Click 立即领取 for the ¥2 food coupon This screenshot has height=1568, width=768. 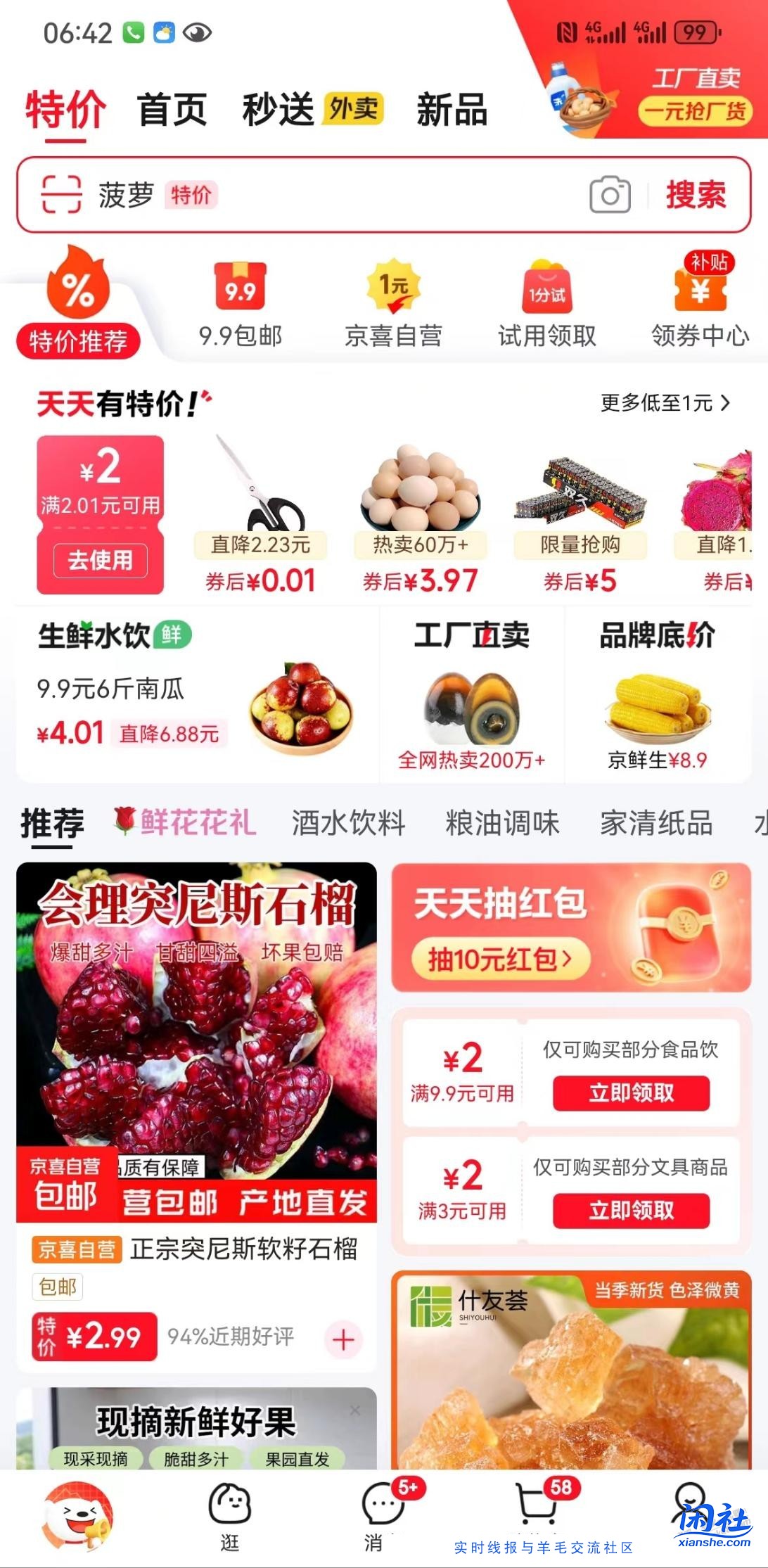(x=632, y=1093)
